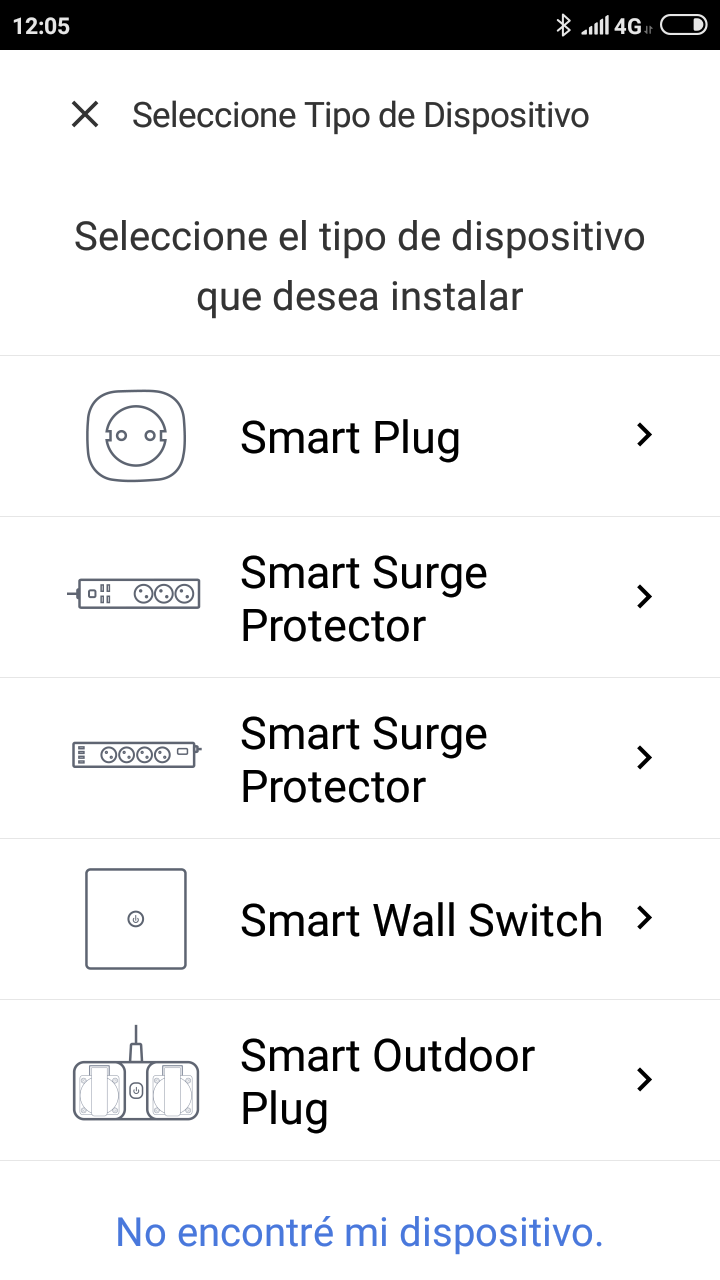Choose the four-outlet Smart Surge Protector

coord(360,759)
